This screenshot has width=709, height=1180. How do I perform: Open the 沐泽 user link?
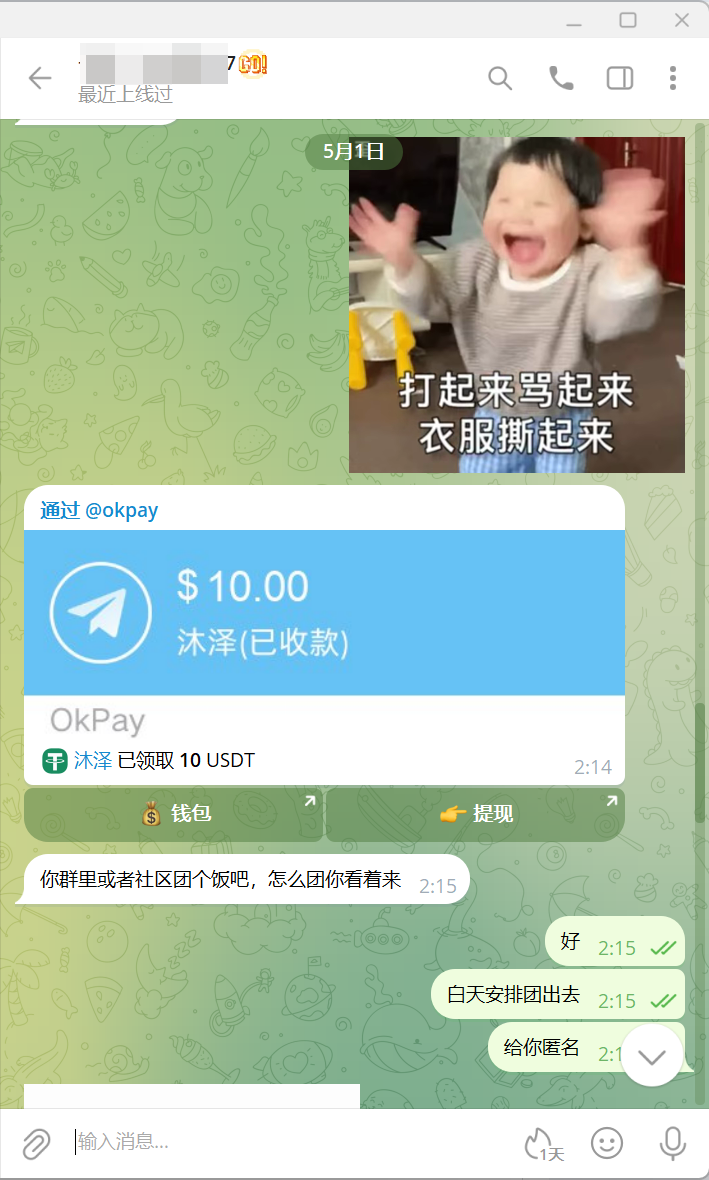point(93,761)
